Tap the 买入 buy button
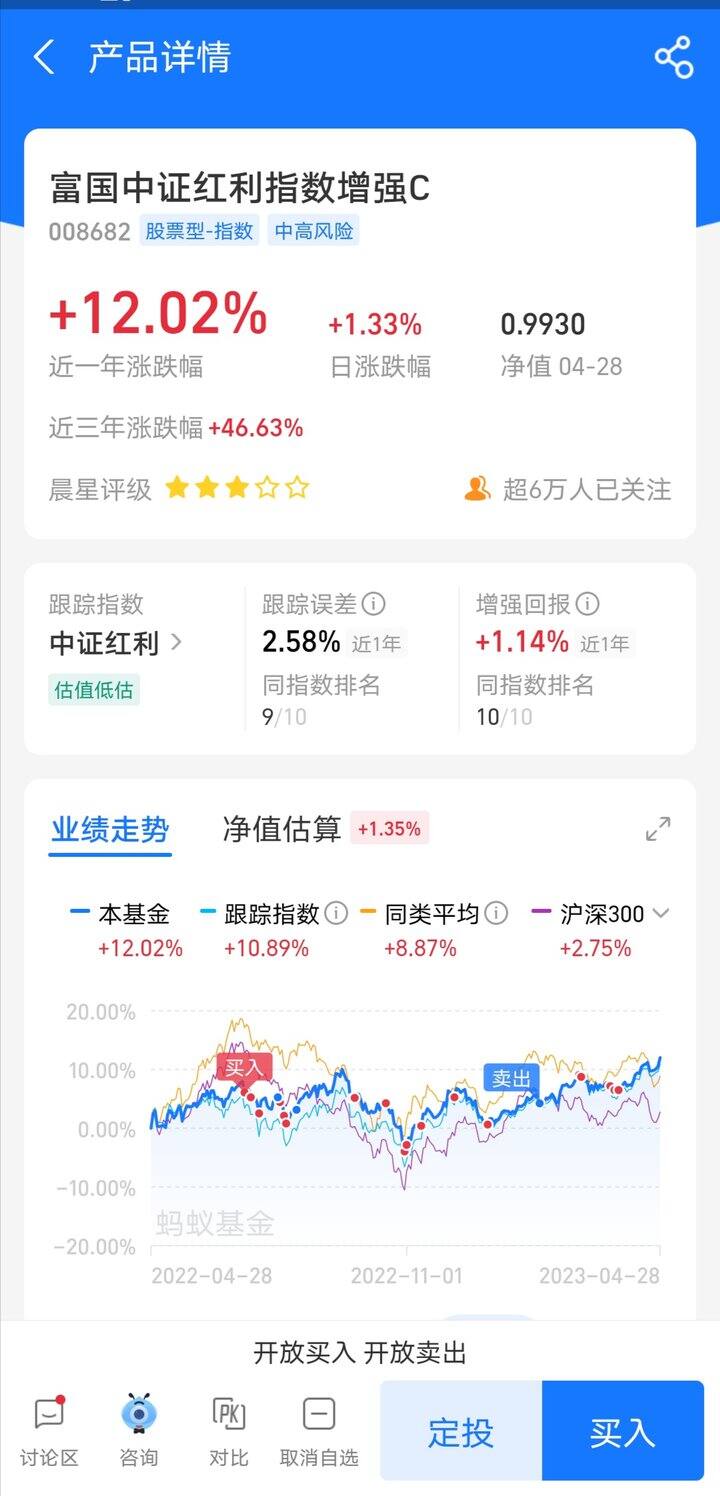 click(x=623, y=1431)
